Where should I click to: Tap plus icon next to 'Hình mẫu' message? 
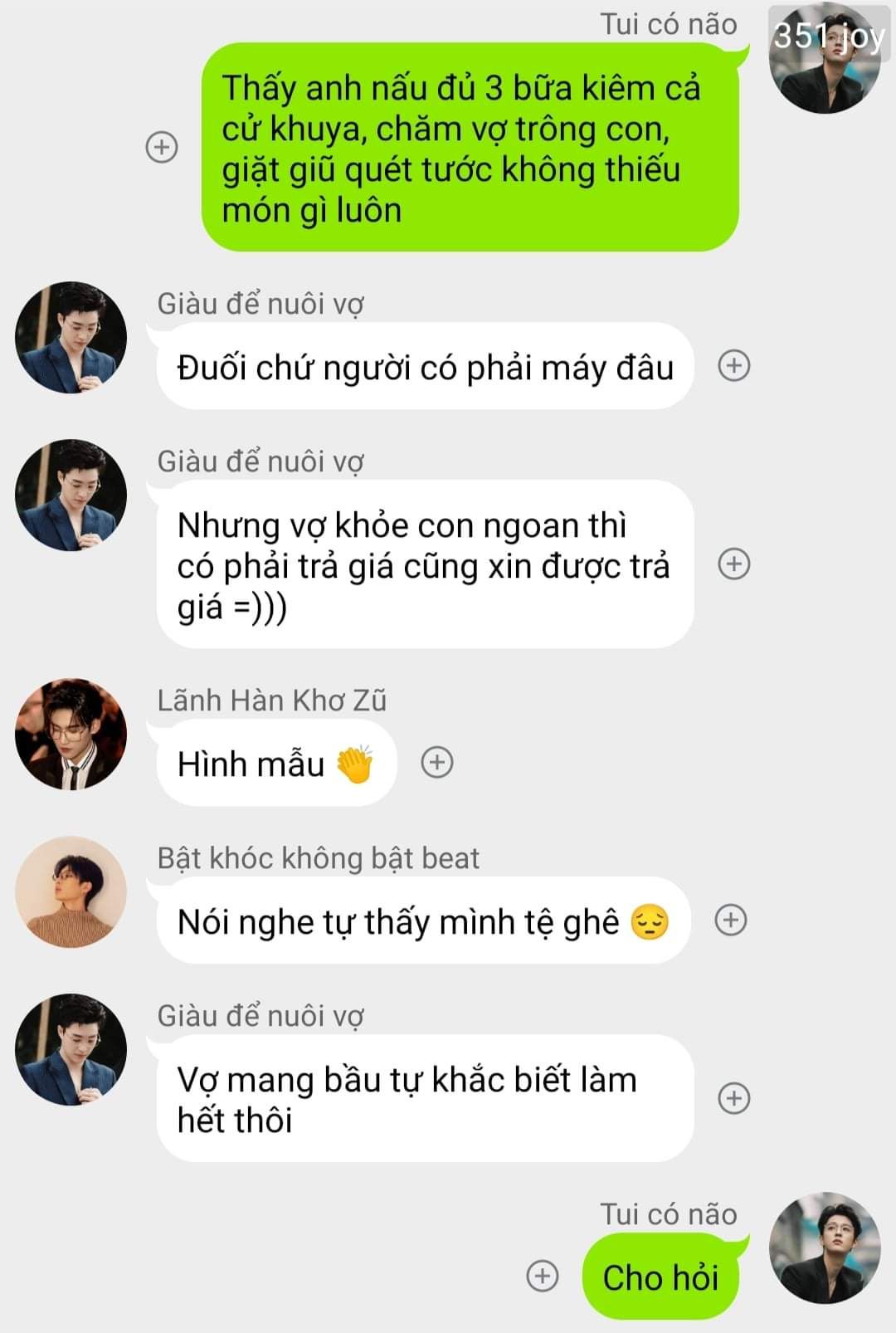[437, 762]
